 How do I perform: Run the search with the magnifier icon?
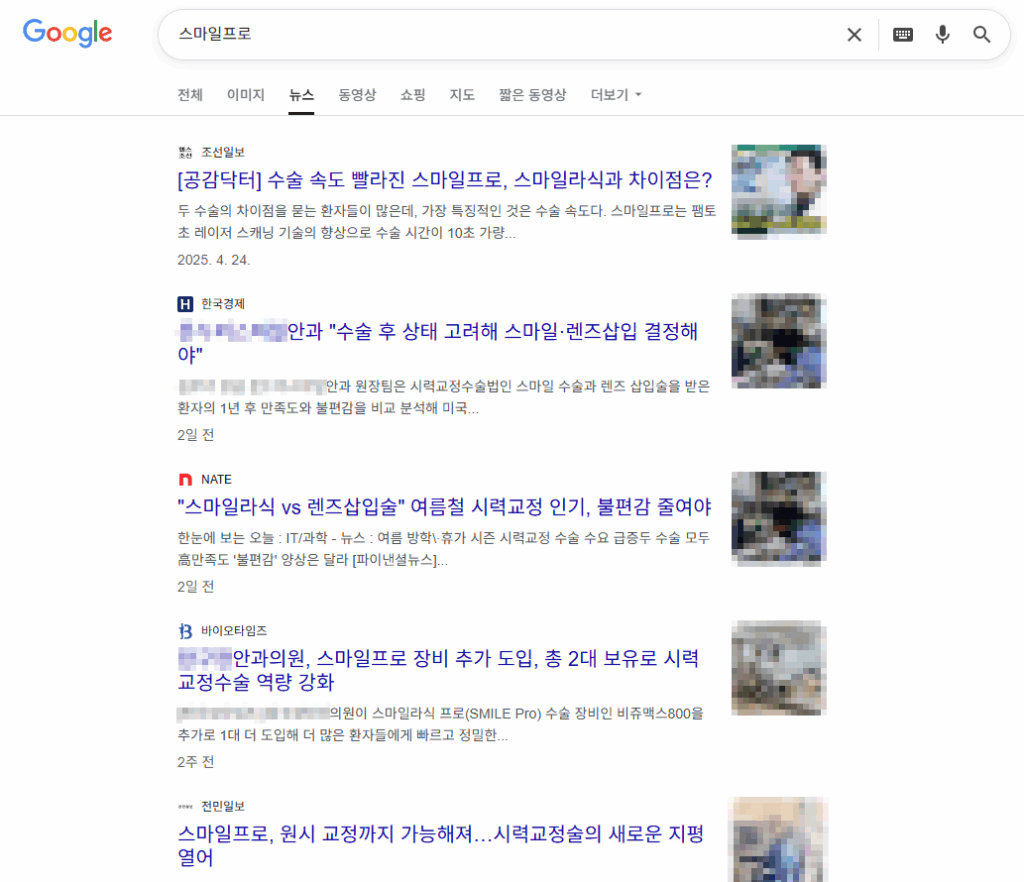(982, 35)
